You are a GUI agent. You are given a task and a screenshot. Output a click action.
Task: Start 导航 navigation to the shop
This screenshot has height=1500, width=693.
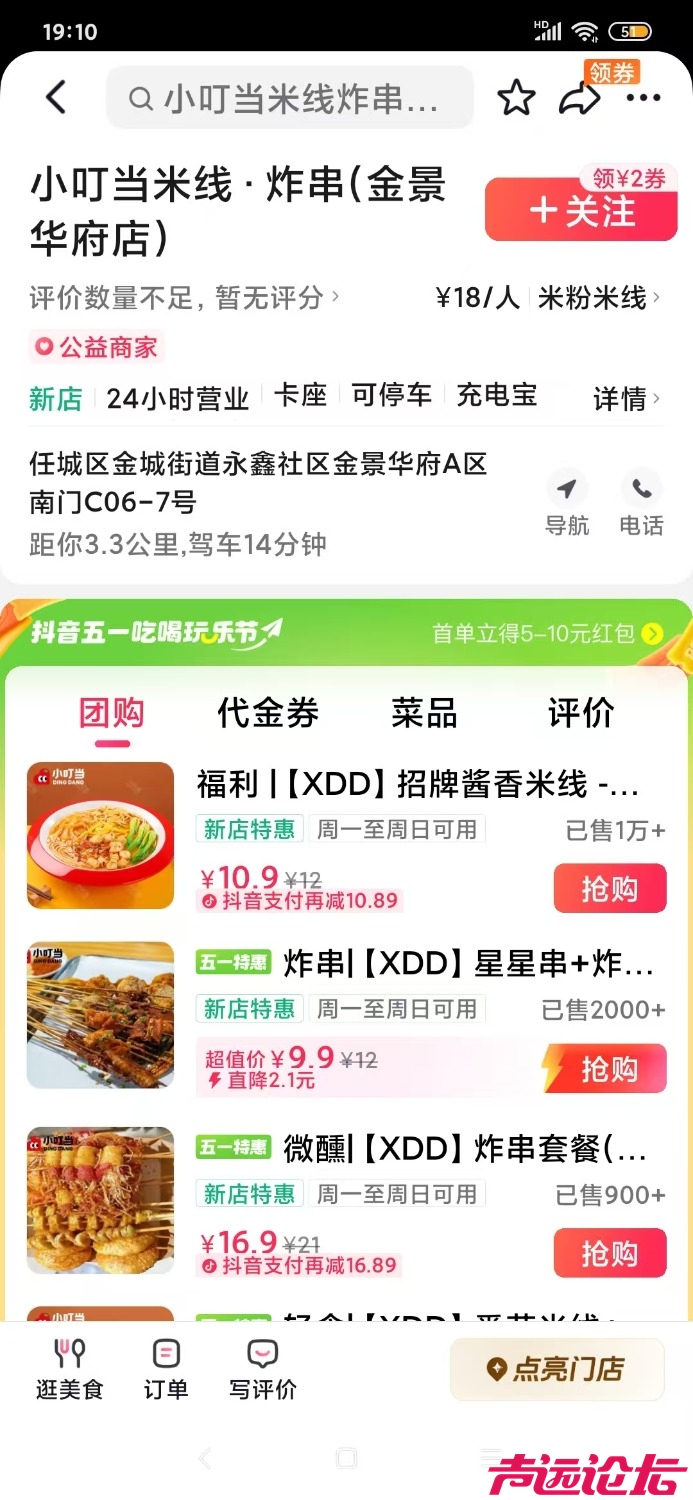(567, 503)
